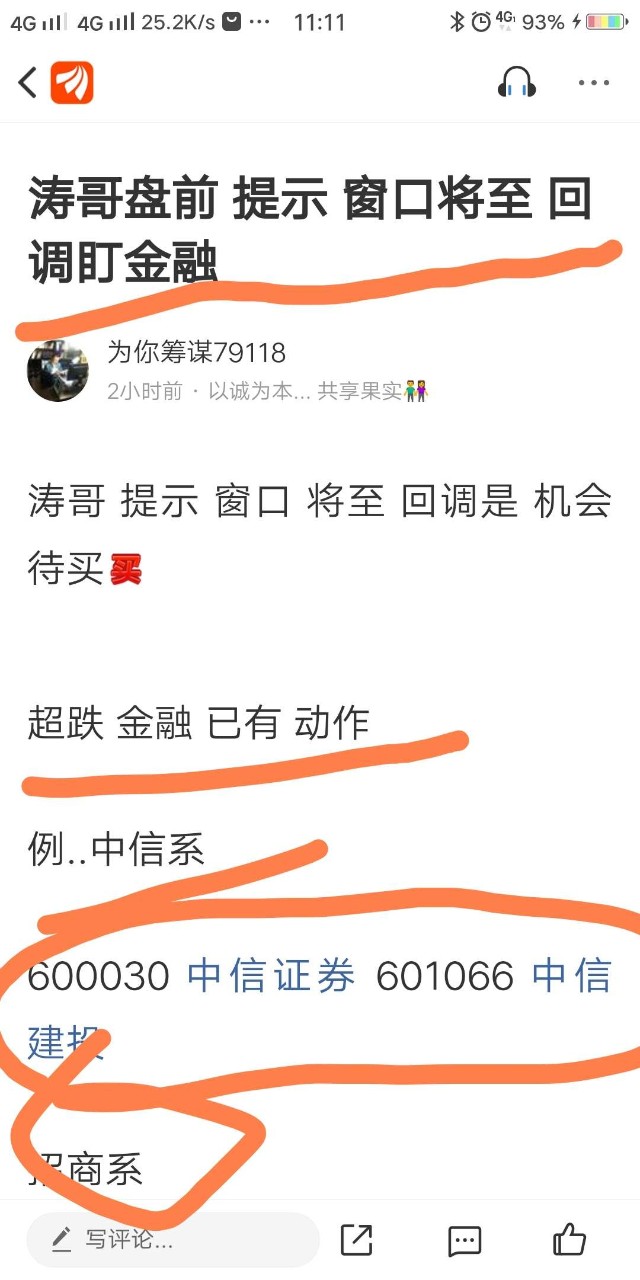Open author 为你筹谋79118 profile

coord(196,352)
